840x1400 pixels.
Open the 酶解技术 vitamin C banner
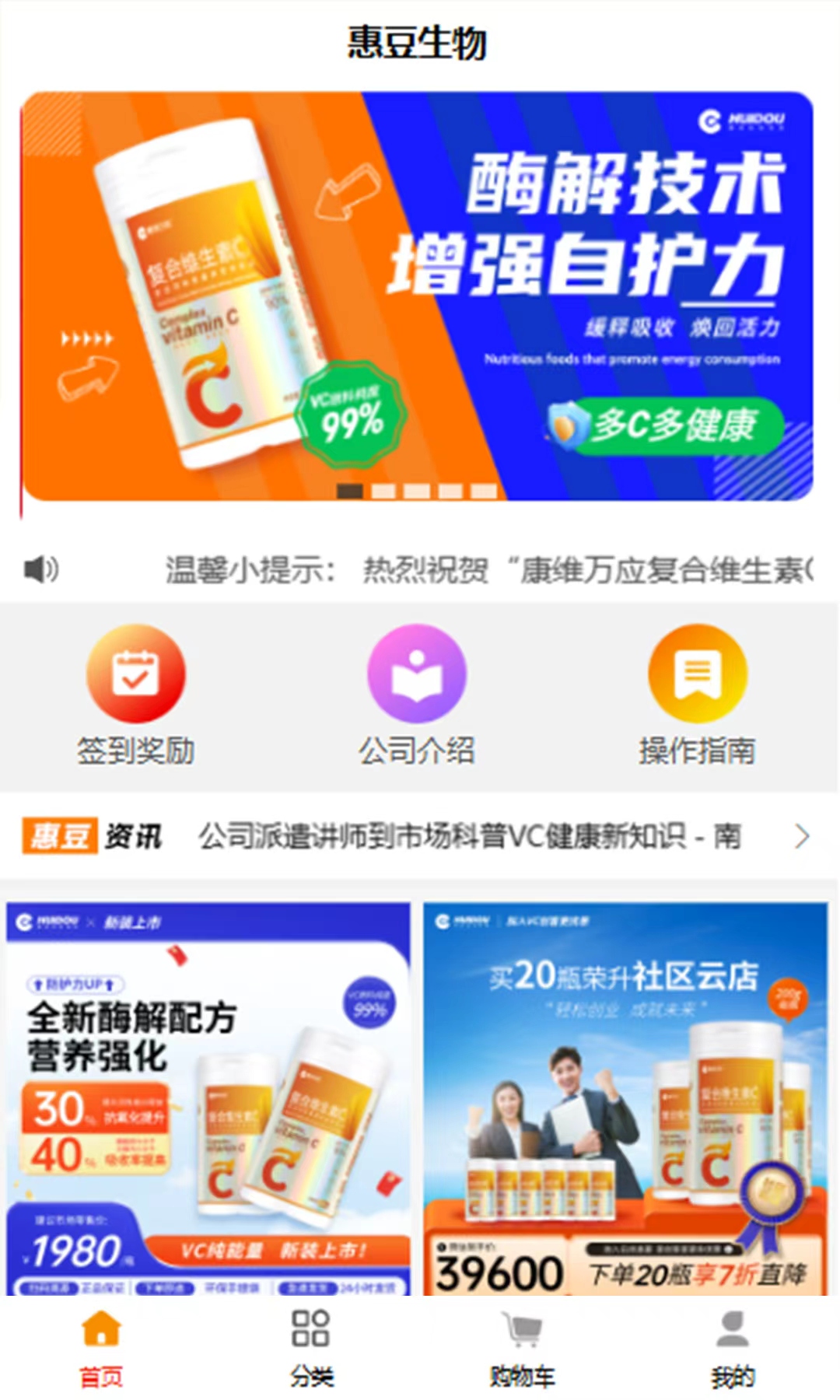[x=418, y=296]
